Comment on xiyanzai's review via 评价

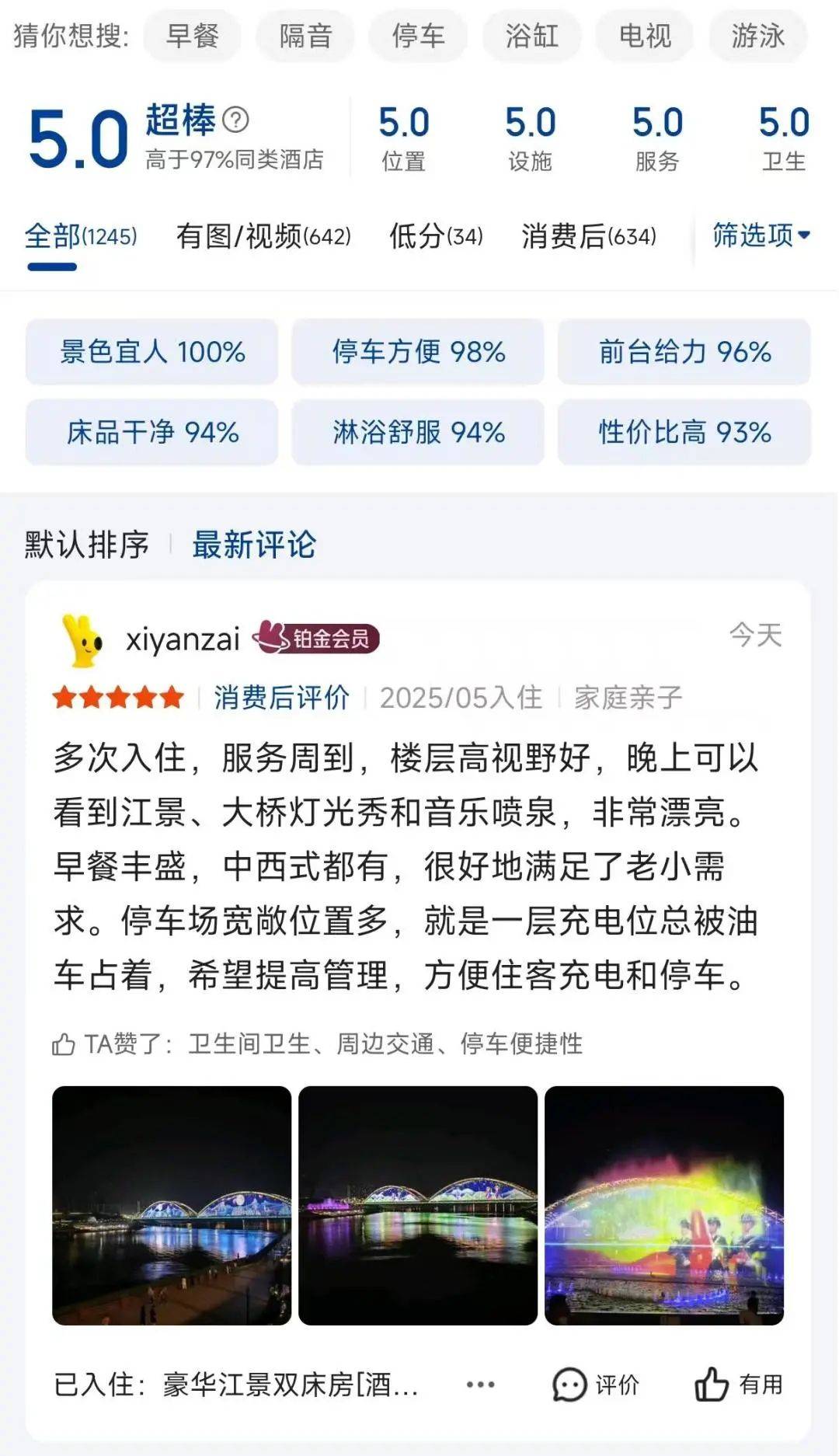point(596,1385)
